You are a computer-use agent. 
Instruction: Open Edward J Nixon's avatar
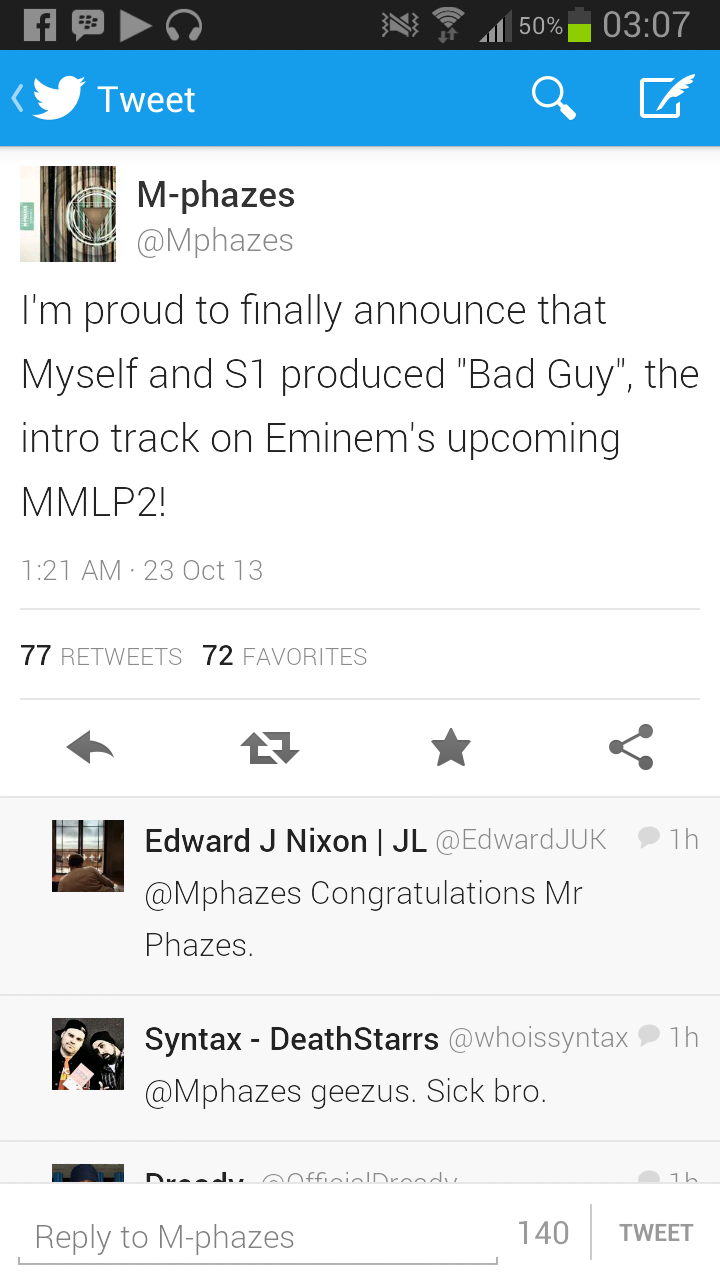88,856
